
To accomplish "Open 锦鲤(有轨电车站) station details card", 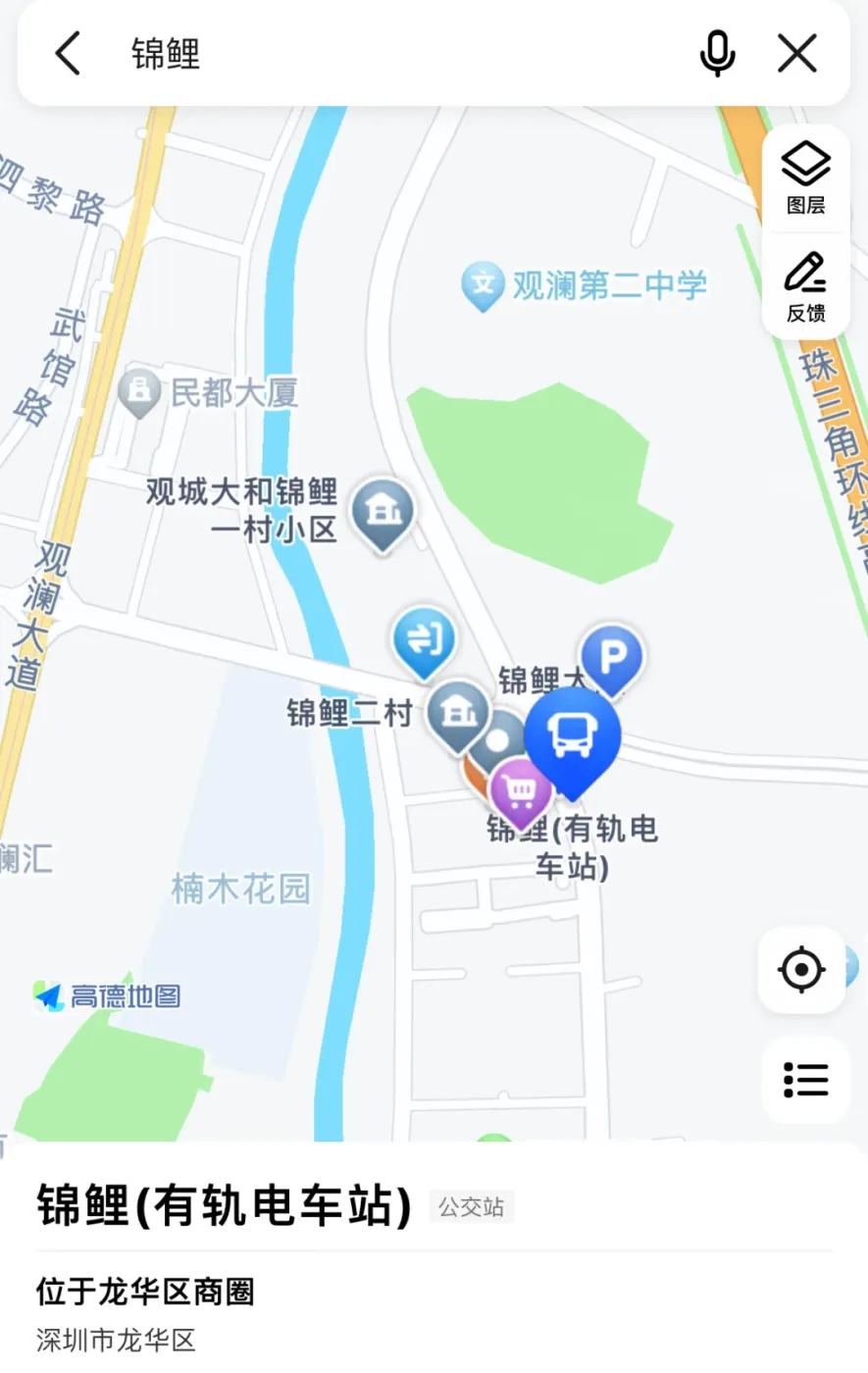I will point(224,1206).
